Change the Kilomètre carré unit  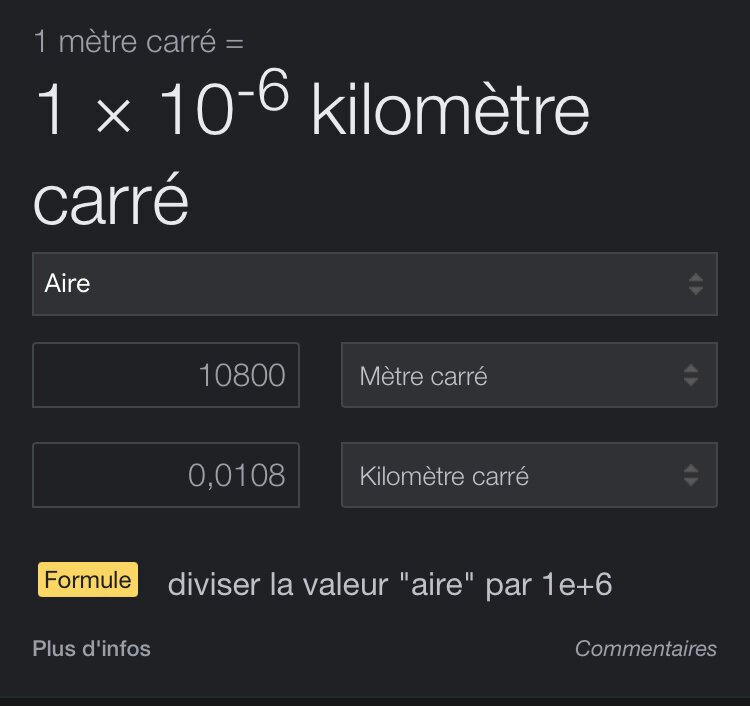529,475
